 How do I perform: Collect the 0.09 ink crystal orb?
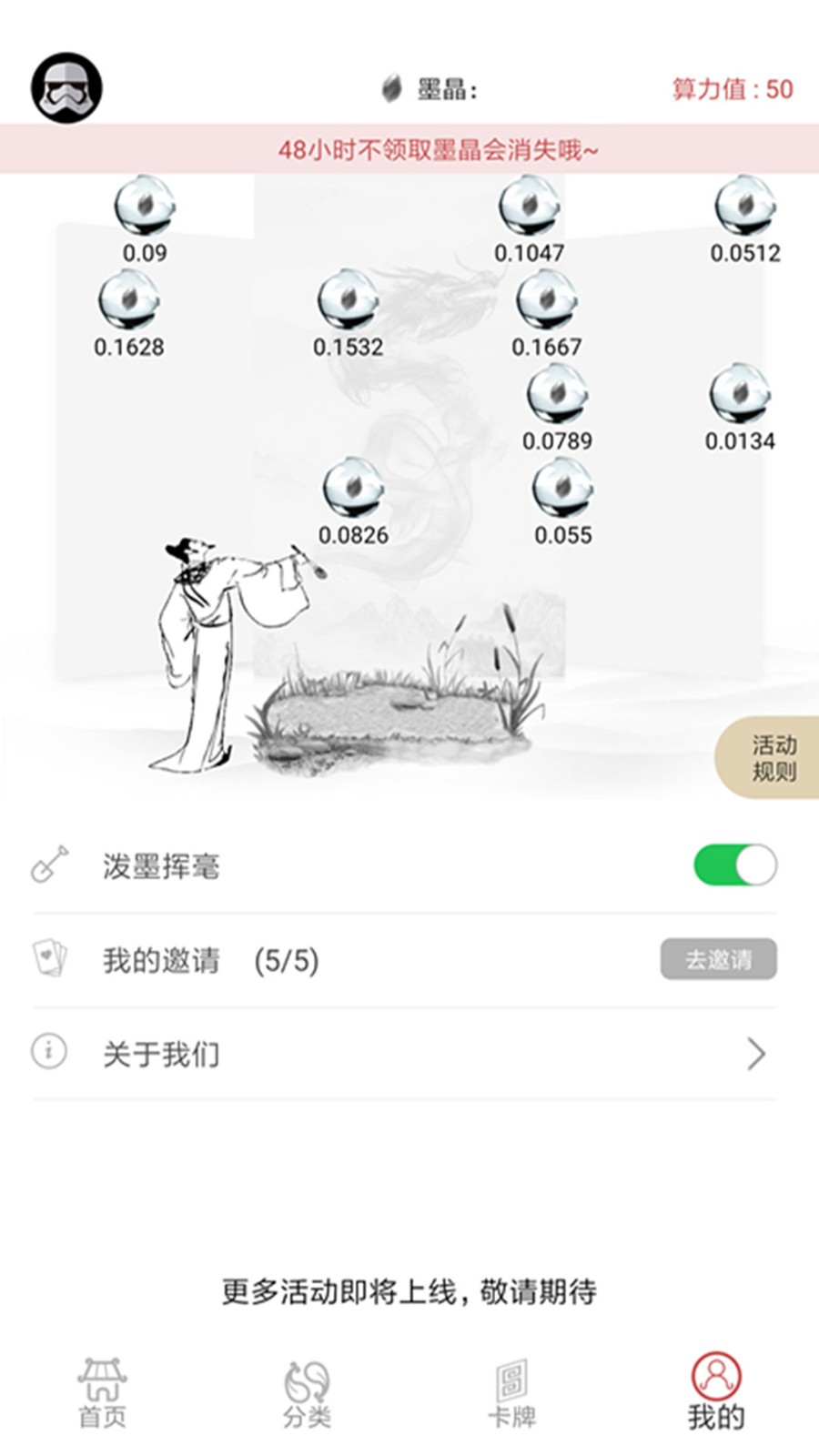[x=144, y=209]
